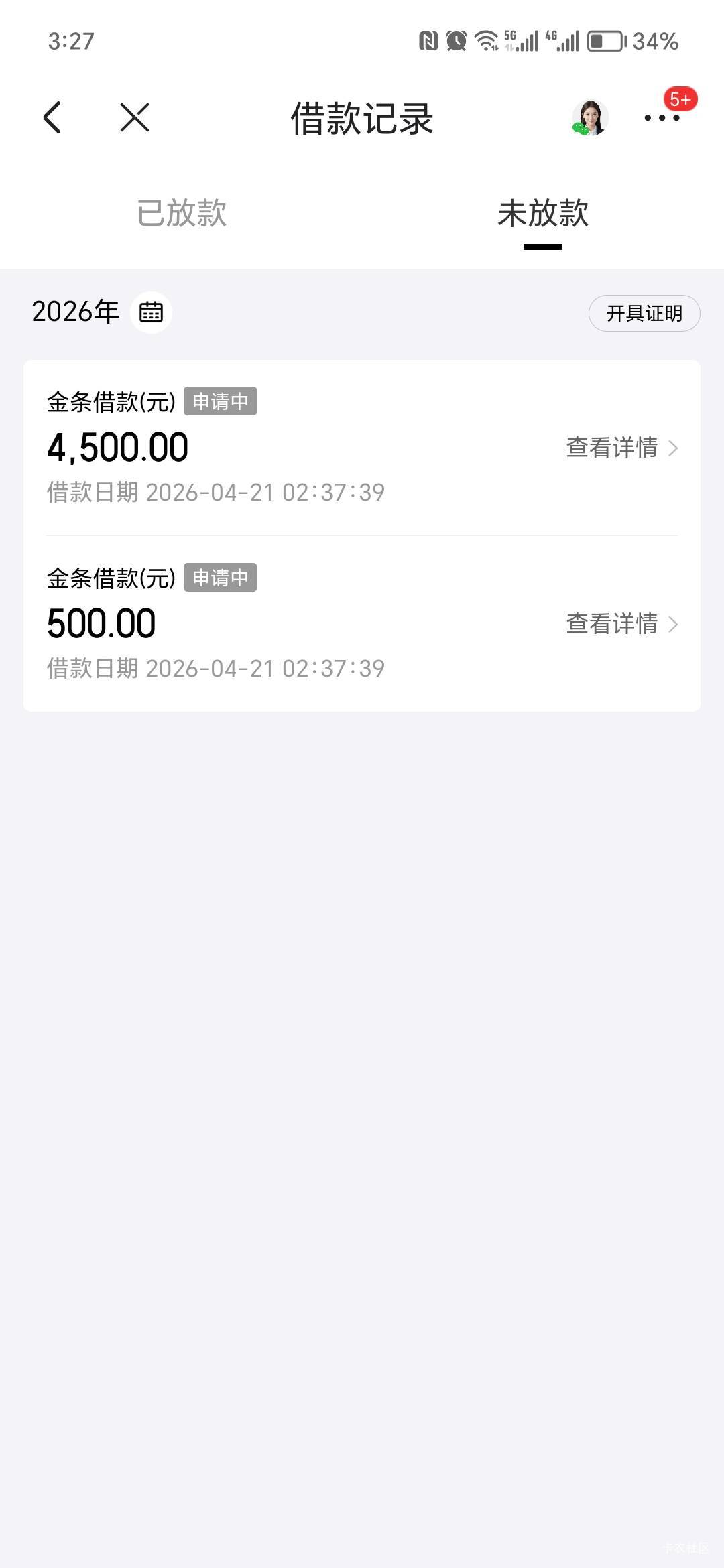Viewport: 724px width, 1568px height.
Task: Select the 未放款 tab
Action: pos(542,213)
